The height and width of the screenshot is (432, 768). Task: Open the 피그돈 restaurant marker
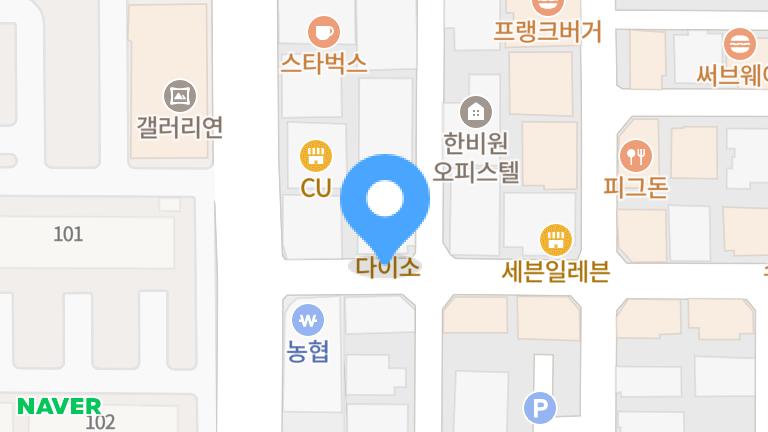pos(635,156)
